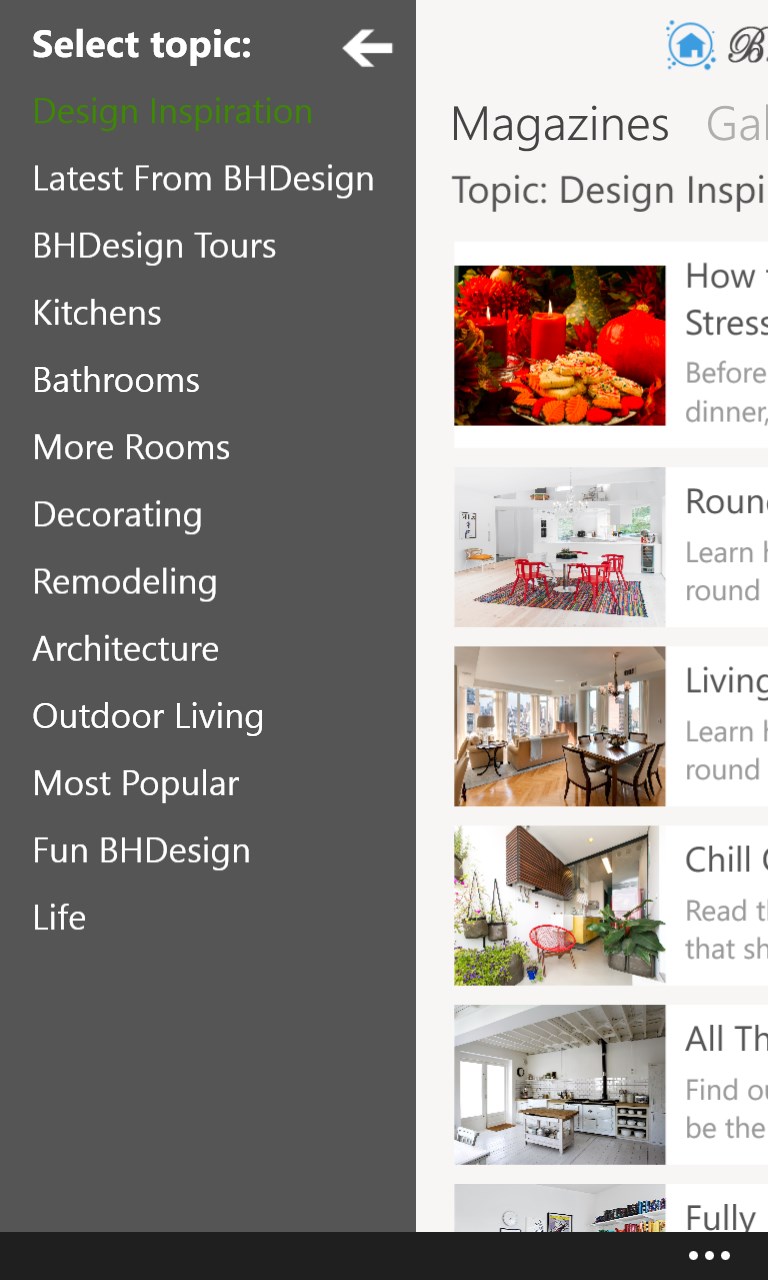Viewport: 768px width, 1280px height.
Task: Open the Remodeling topic
Action: (x=124, y=581)
